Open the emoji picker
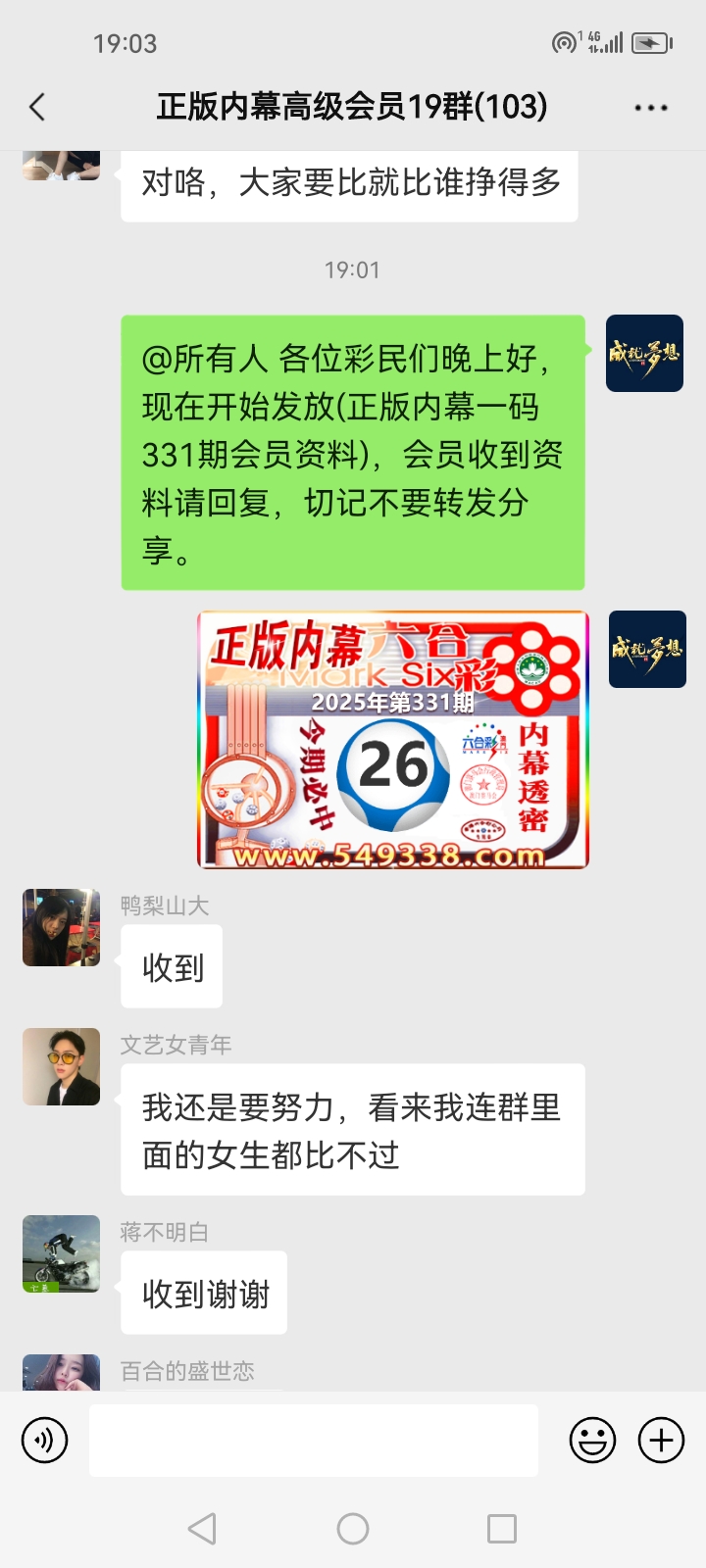706x1568 pixels. [593, 1441]
